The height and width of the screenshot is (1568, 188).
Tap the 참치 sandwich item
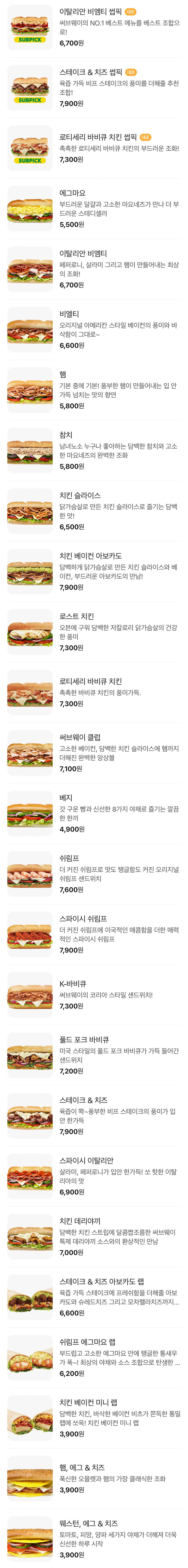(x=94, y=450)
